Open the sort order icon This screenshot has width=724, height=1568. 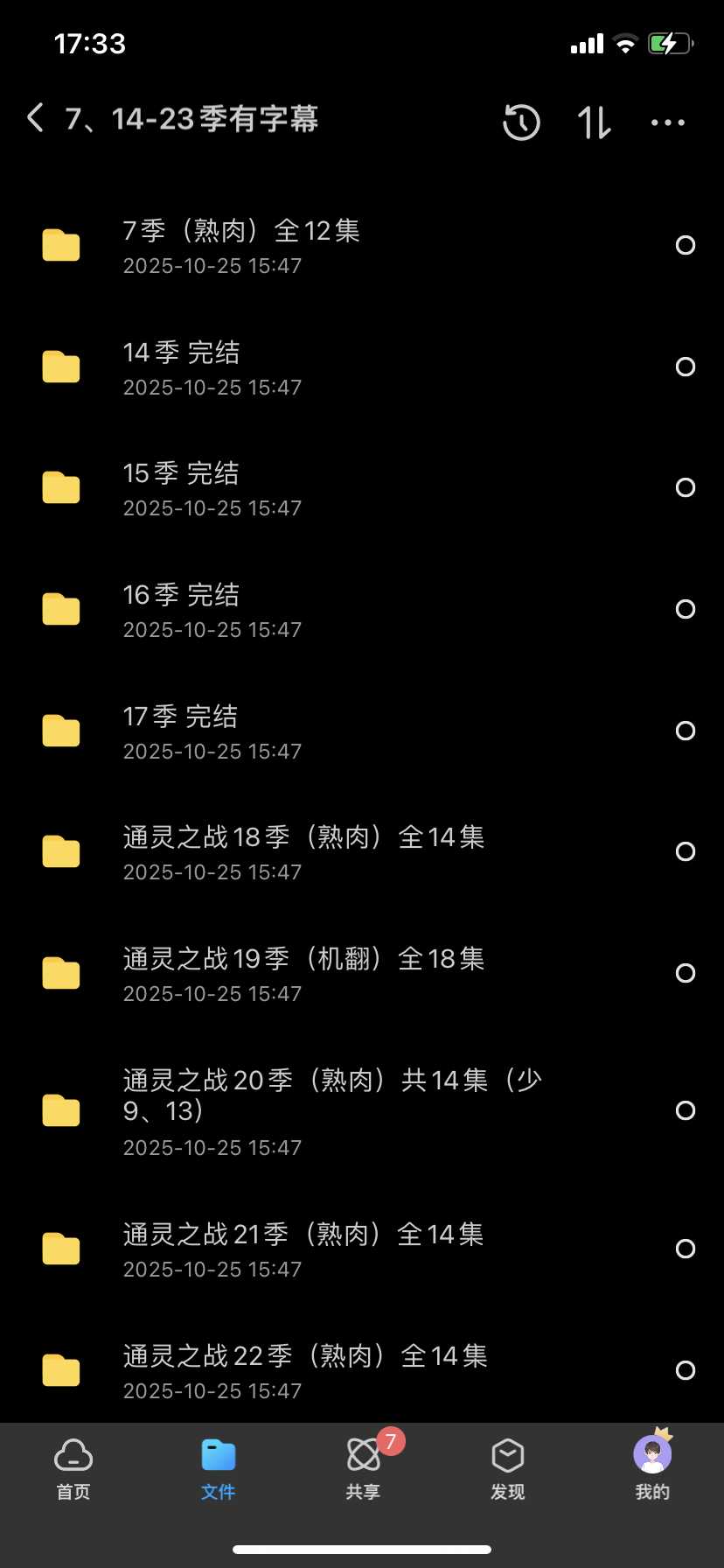[593, 122]
